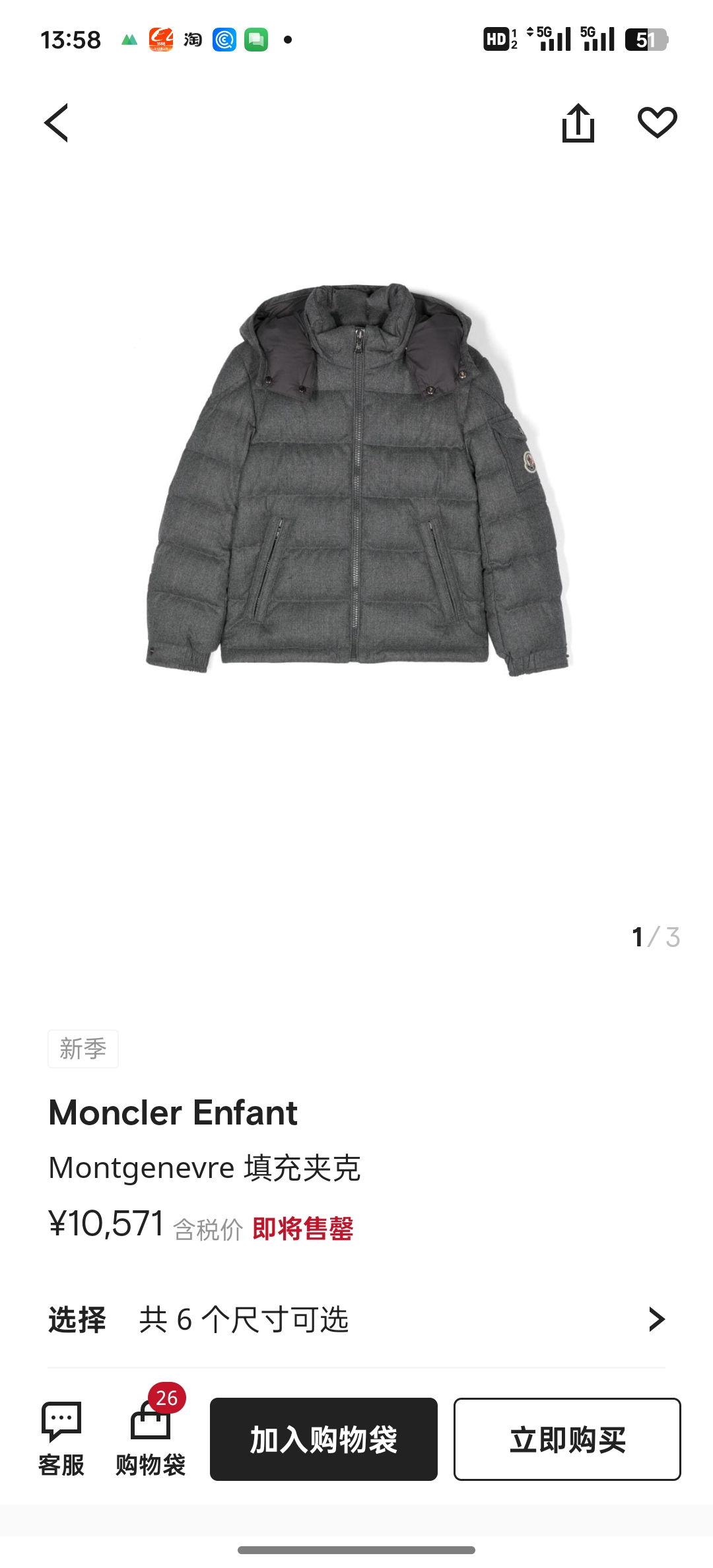Open the 购物袋 shopping bag

(x=151, y=1439)
